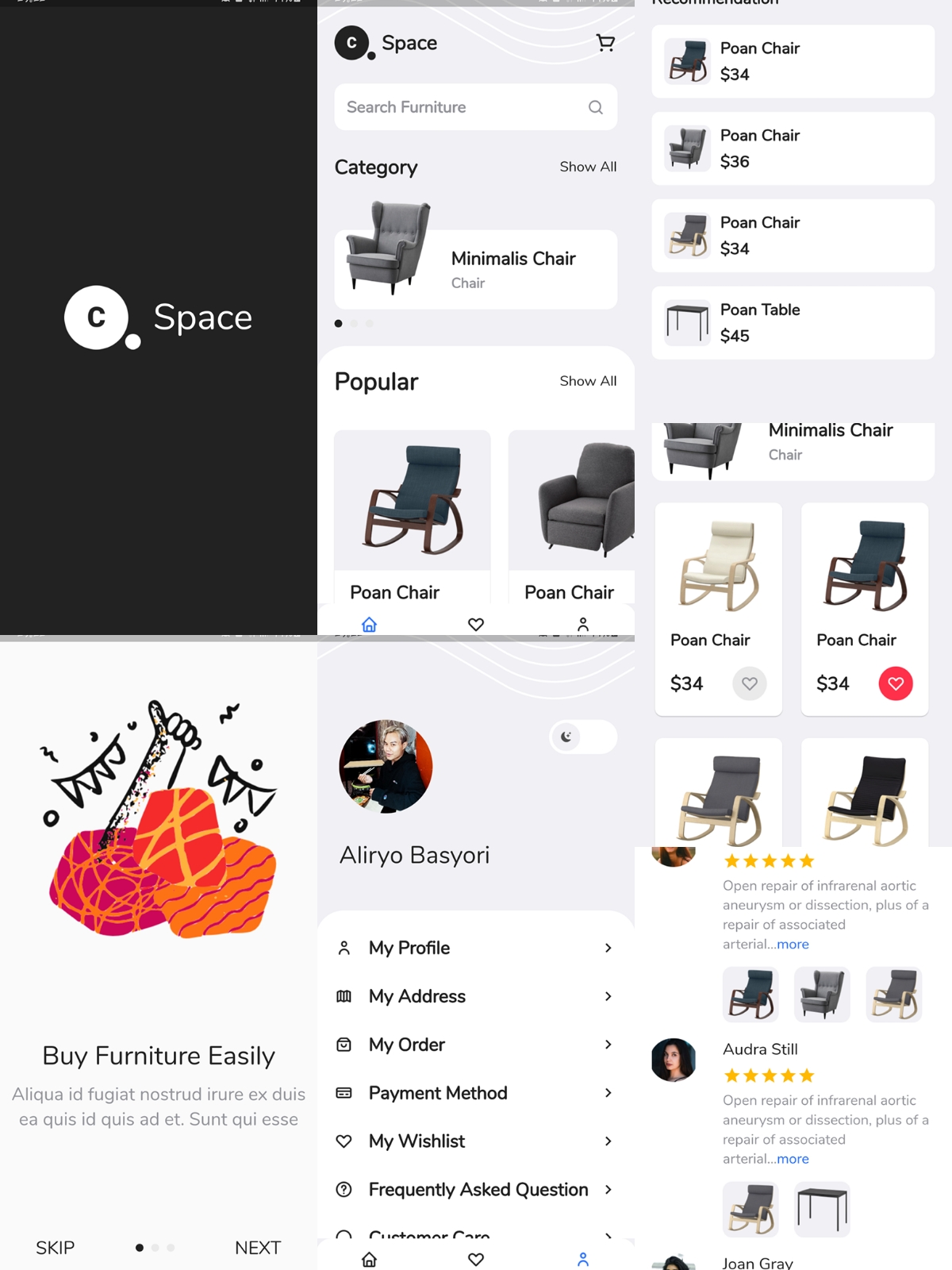Image resolution: width=952 pixels, height=1270 pixels.
Task: Select the Home icon in bottom navigation
Action: click(x=370, y=625)
